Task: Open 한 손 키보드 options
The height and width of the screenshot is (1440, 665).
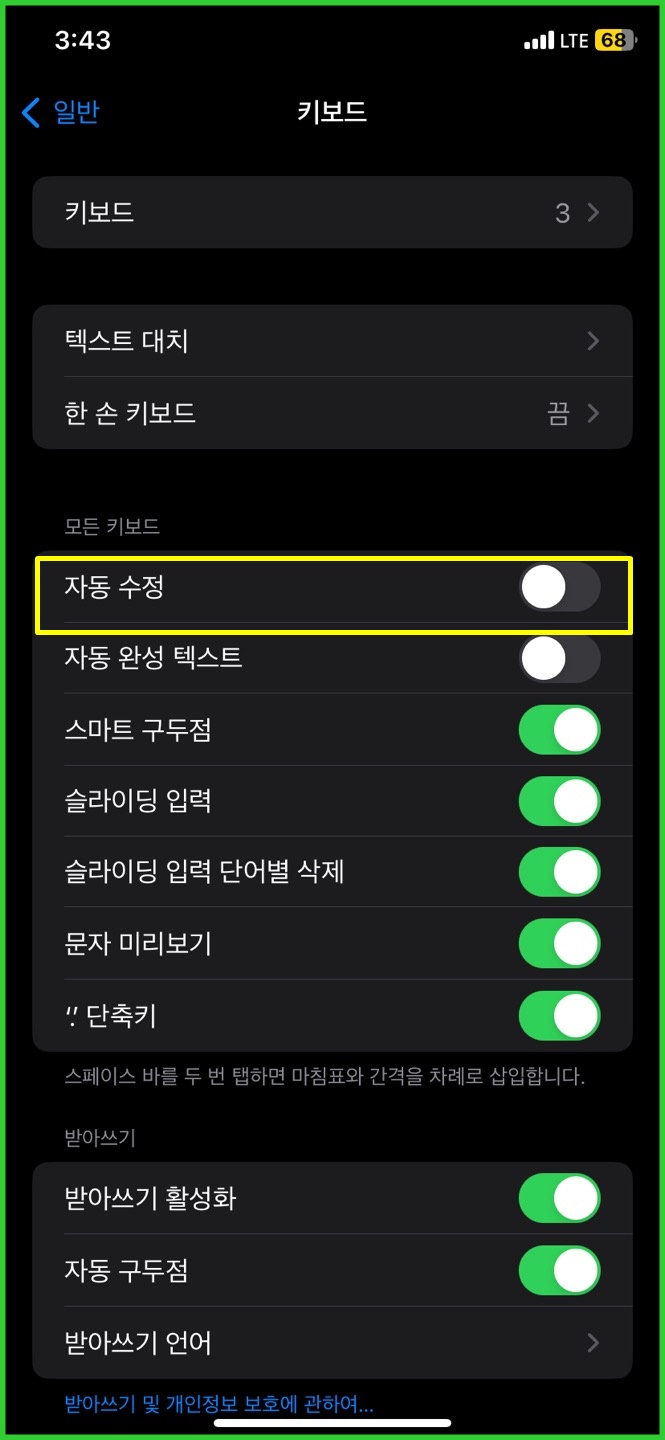Action: [332, 413]
